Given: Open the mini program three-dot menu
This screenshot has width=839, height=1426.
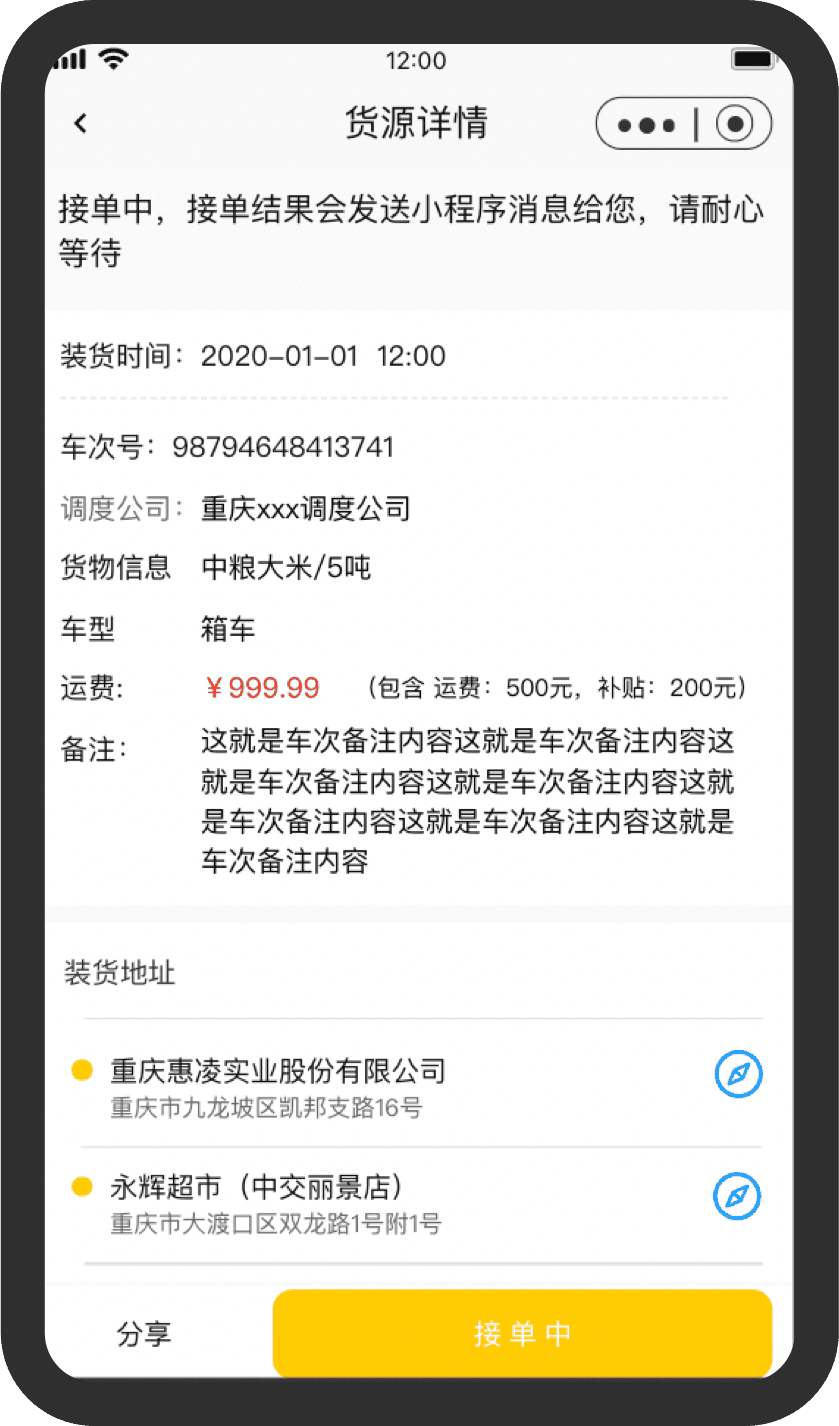Looking at the screenshot, I should coord(647,125).
